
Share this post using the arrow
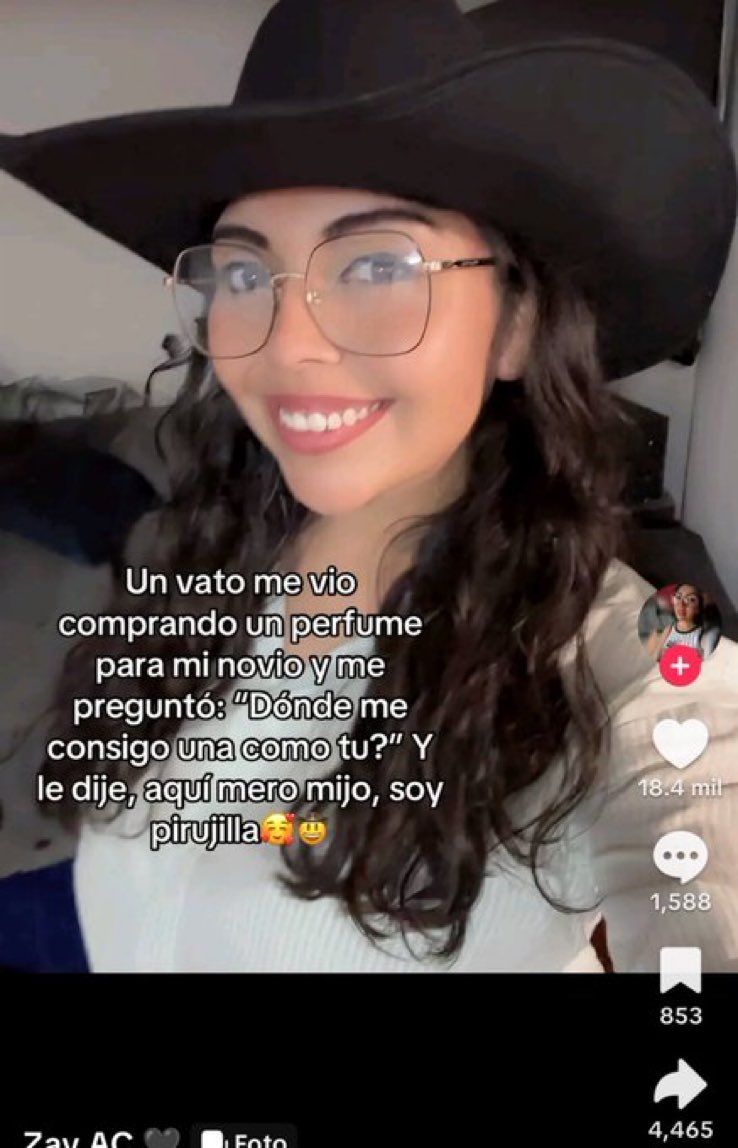tap(680, 1083)
